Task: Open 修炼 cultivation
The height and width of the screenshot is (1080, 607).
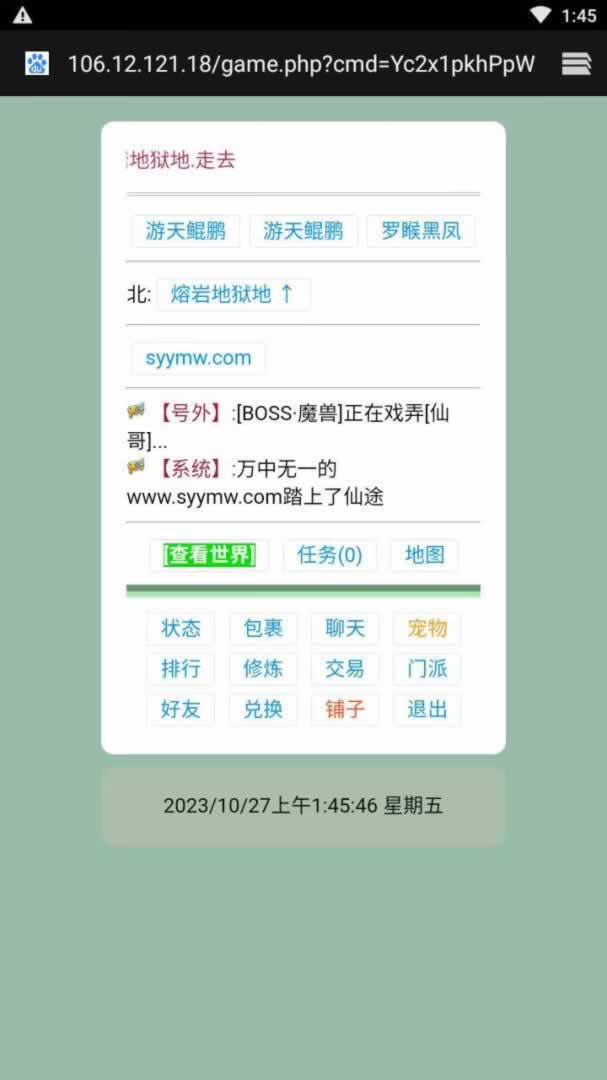Action: pyautogui.click(x=263, y=668)
